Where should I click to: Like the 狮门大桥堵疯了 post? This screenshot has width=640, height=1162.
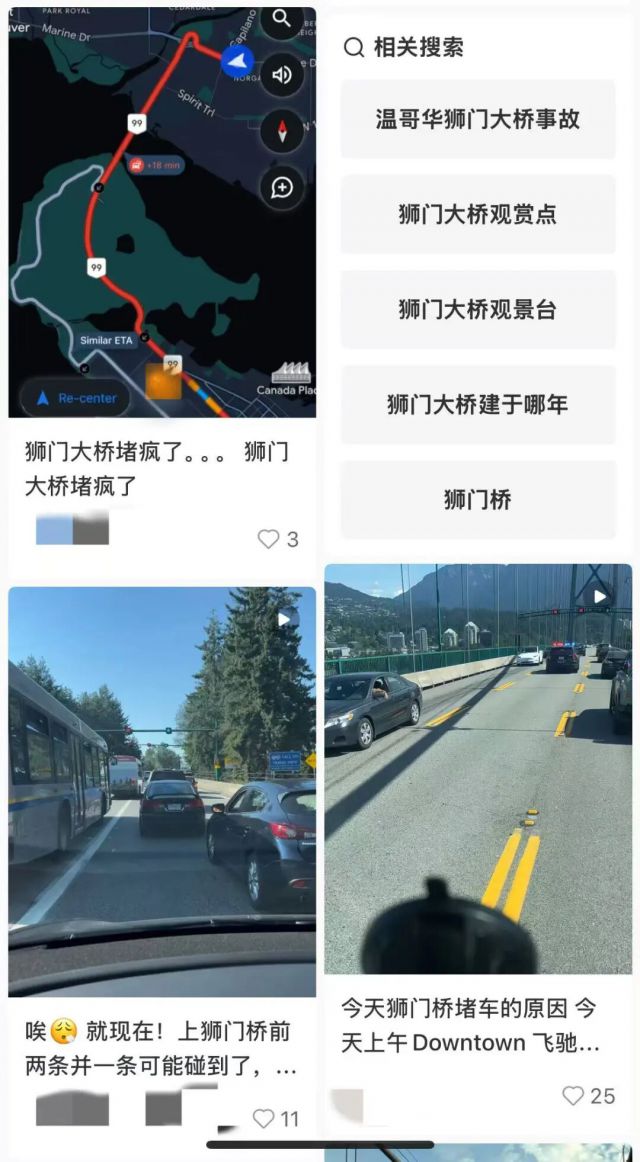click(x=269, y=539)
